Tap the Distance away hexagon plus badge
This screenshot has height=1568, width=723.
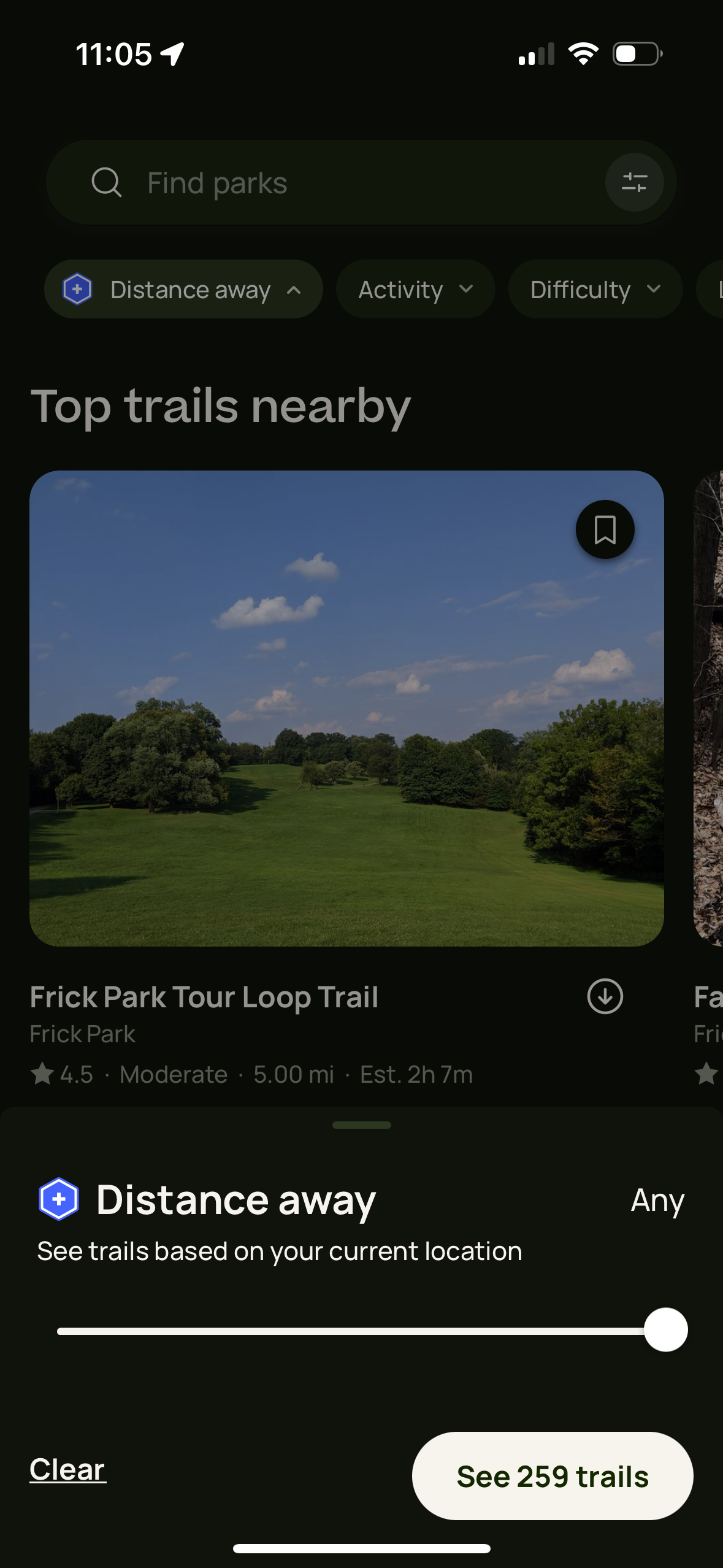tap(76, 289)
